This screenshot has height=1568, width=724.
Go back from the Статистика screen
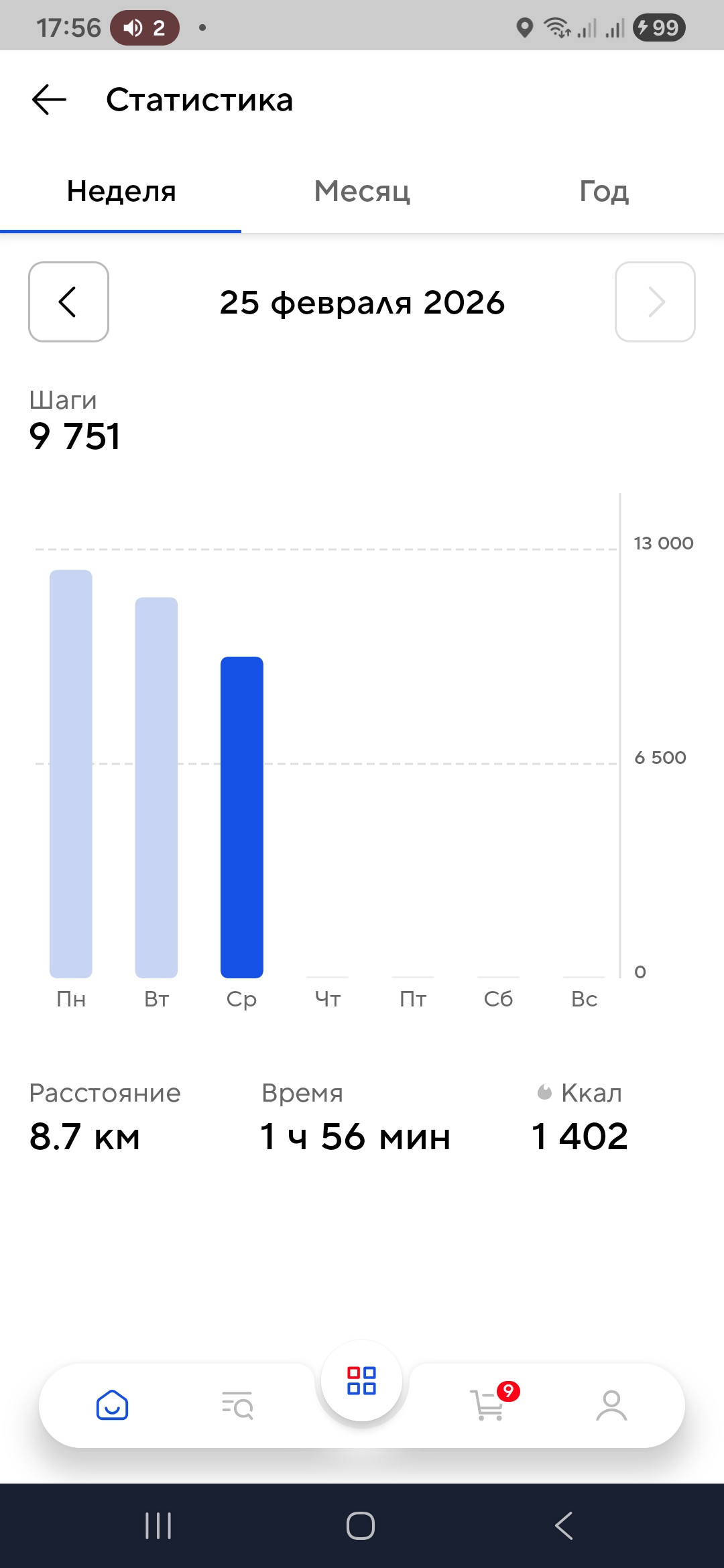tap(49, 100)
